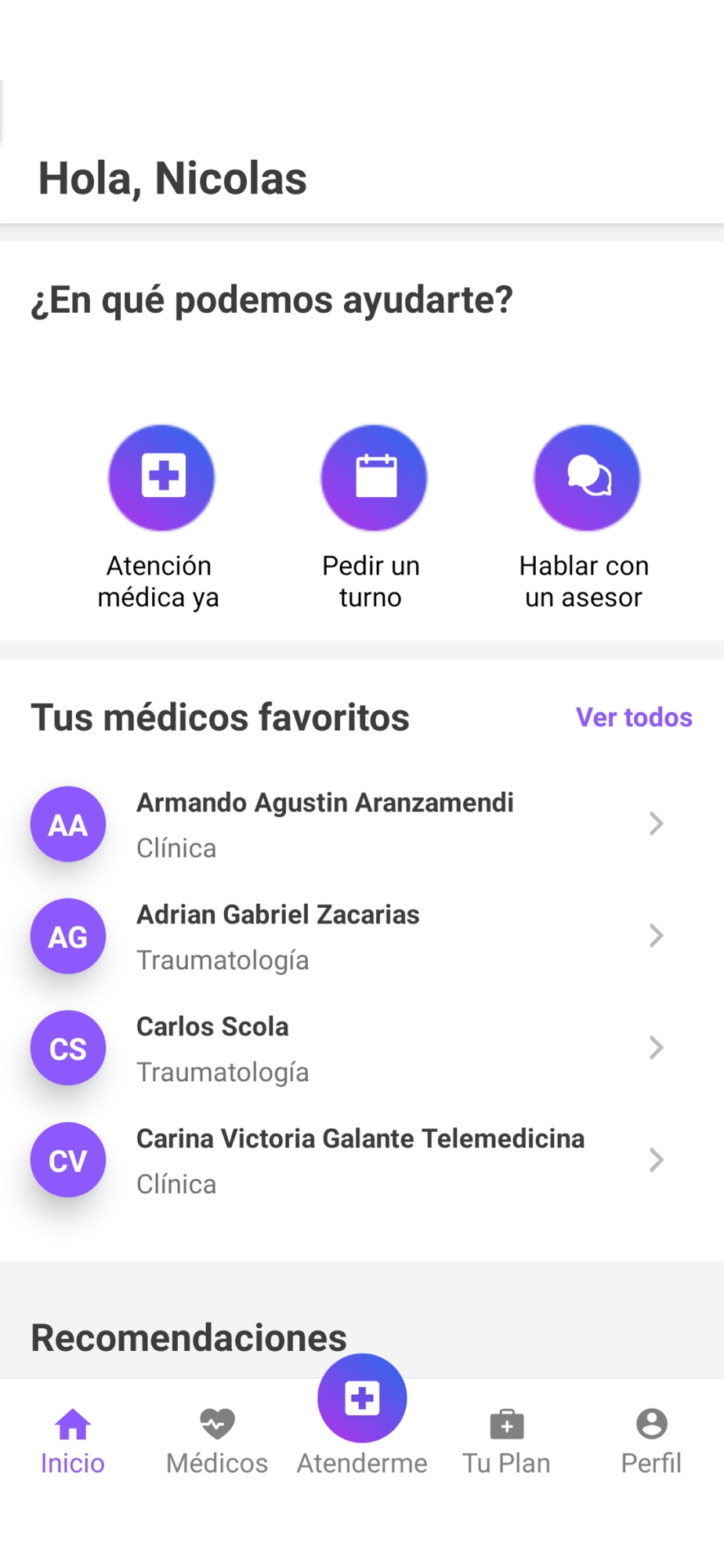The width and height of the screenshot is (724, 1568).
Task: Open Ver todos for favorite doctors
Action: tap(634, 717)
